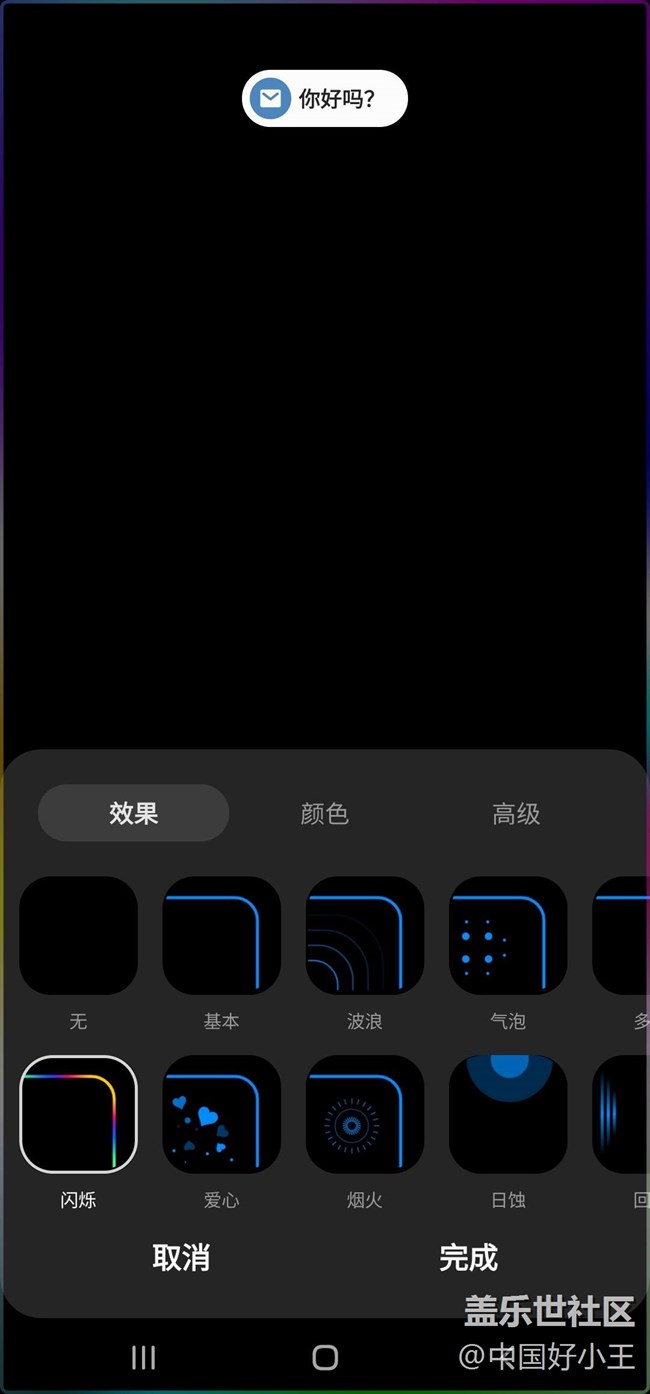Select the 效果 tab
Viewport: 650px width, 1394px height.
(133, 813)
